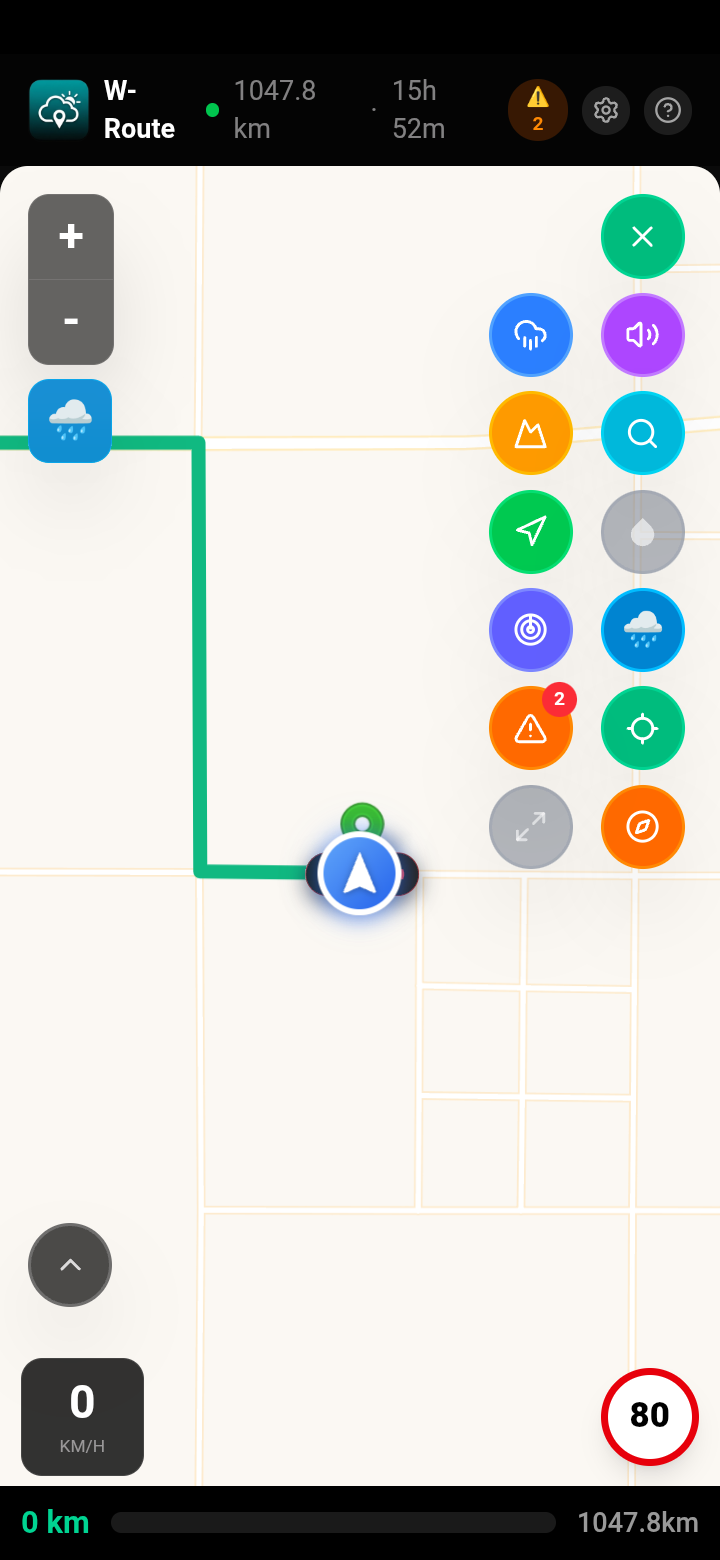
Task: Toggle voice sound with speaker button
Action: 642,335
